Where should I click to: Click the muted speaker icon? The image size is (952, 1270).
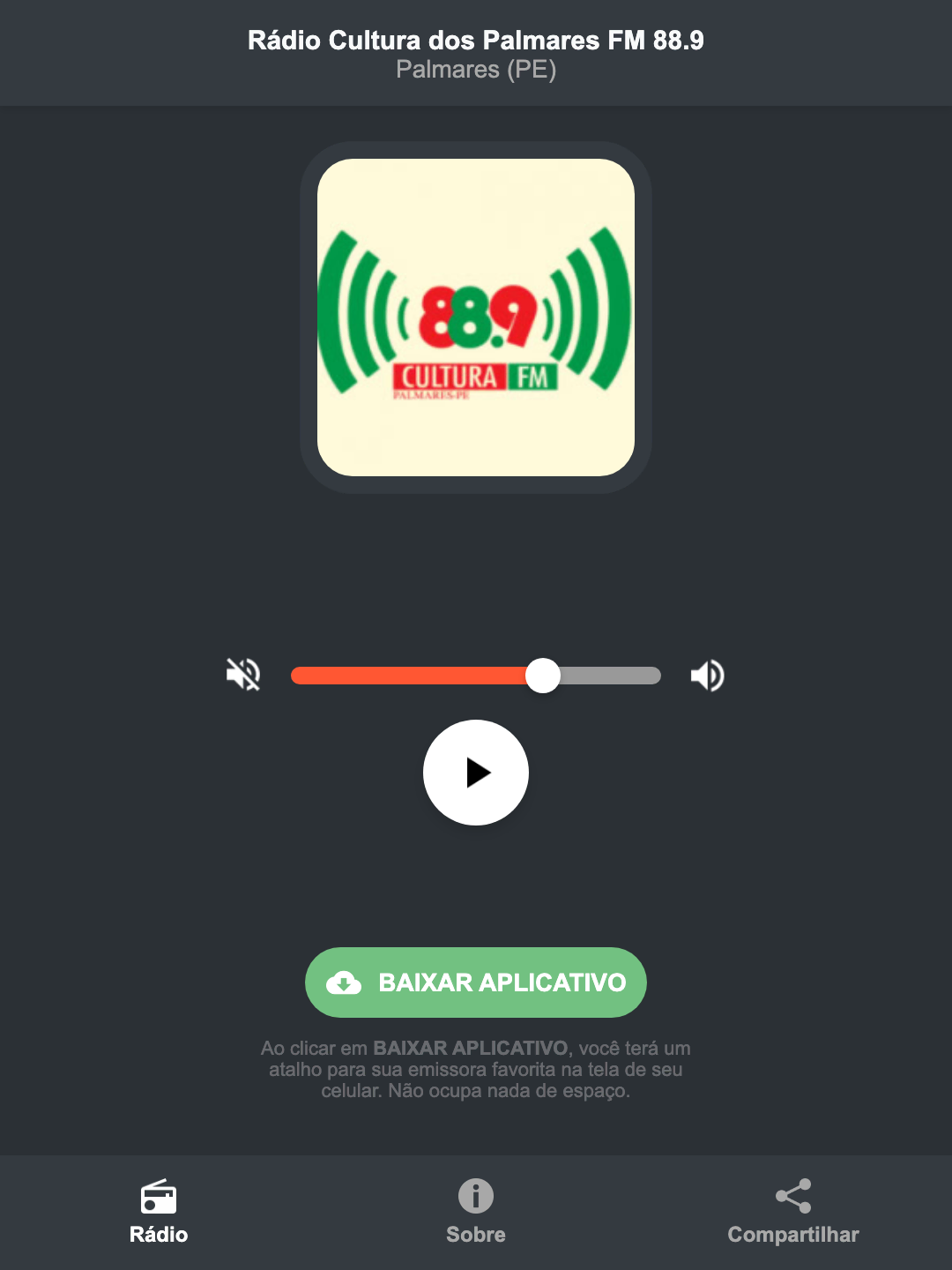[244, 675]
